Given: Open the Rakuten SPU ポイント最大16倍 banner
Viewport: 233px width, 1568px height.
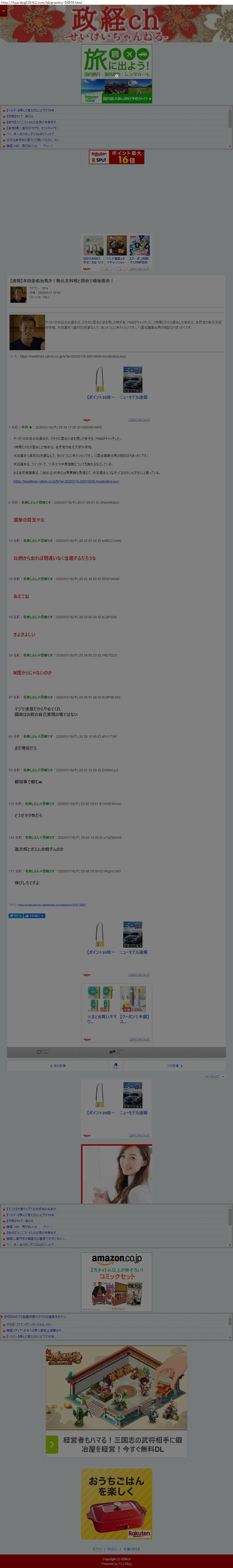Looking at the screenshot, I should point(116,157).
